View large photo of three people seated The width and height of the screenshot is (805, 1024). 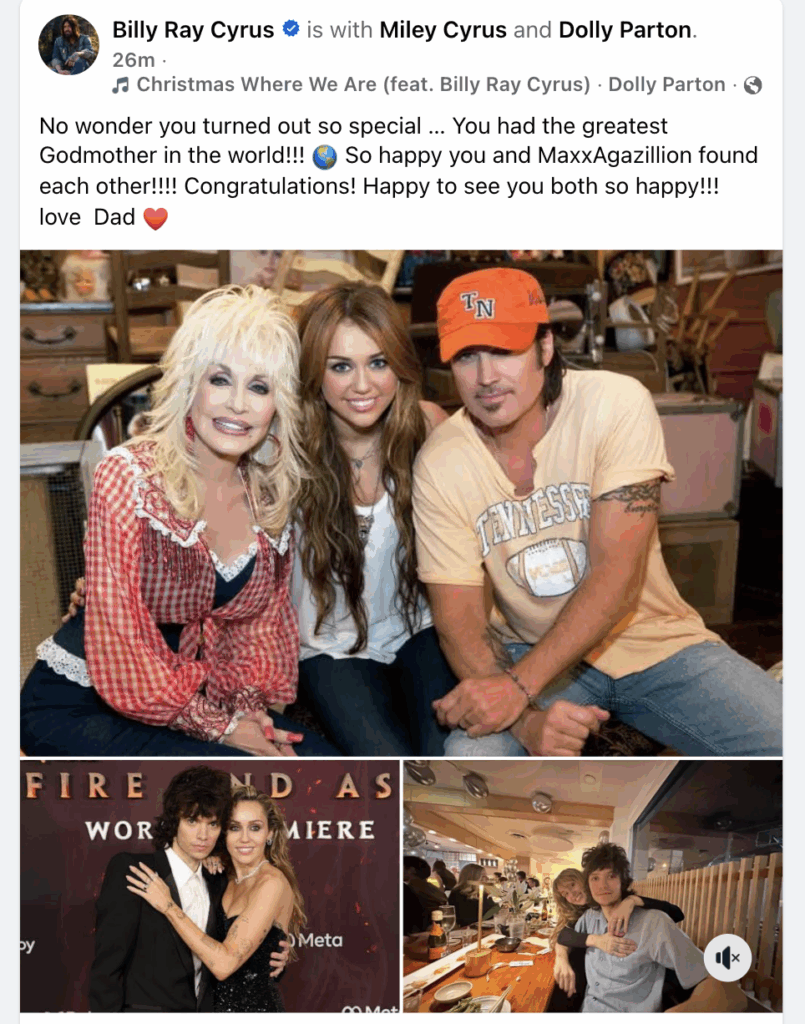tap(401, 502)
